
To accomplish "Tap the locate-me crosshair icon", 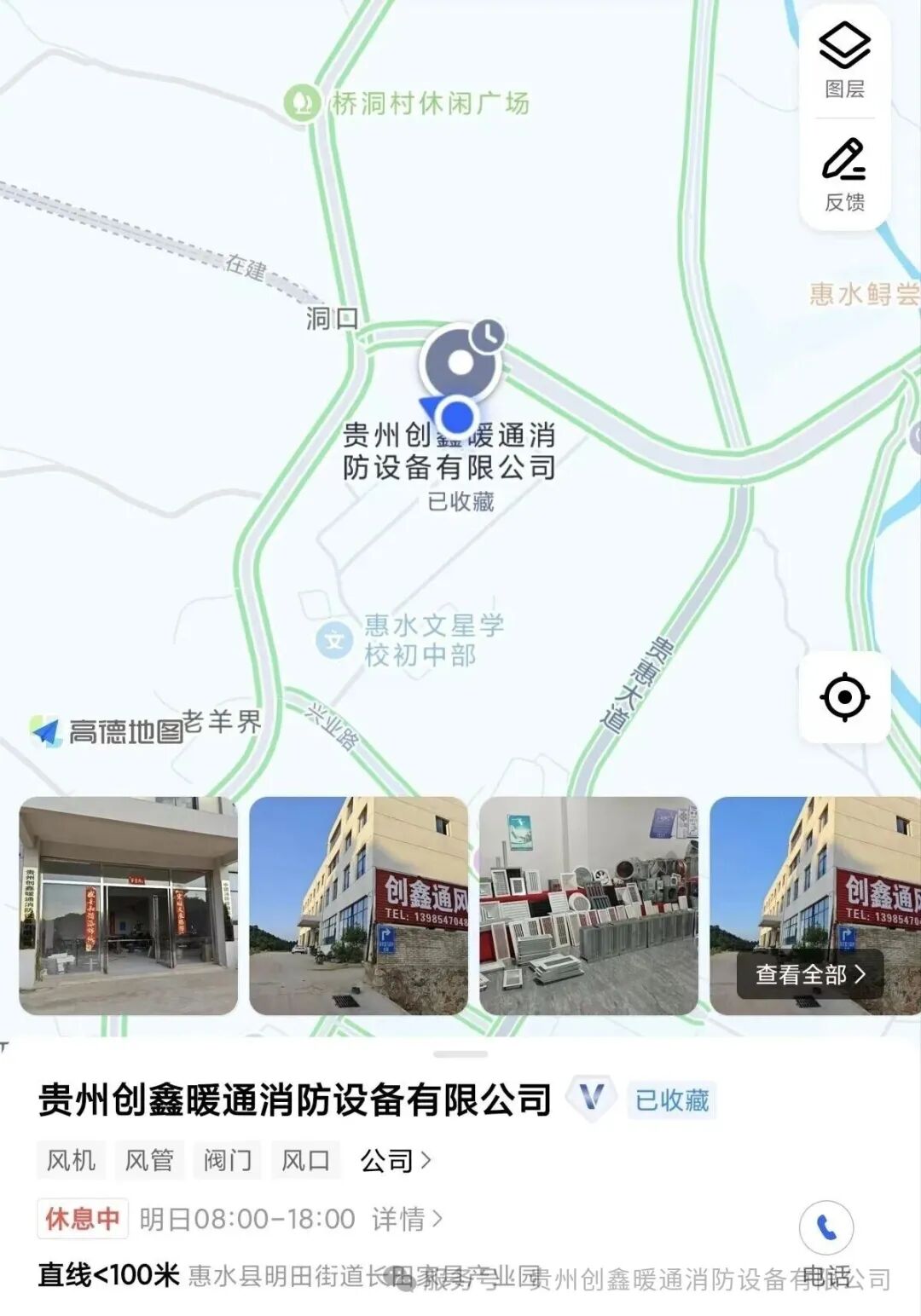I will click(845, 696).
